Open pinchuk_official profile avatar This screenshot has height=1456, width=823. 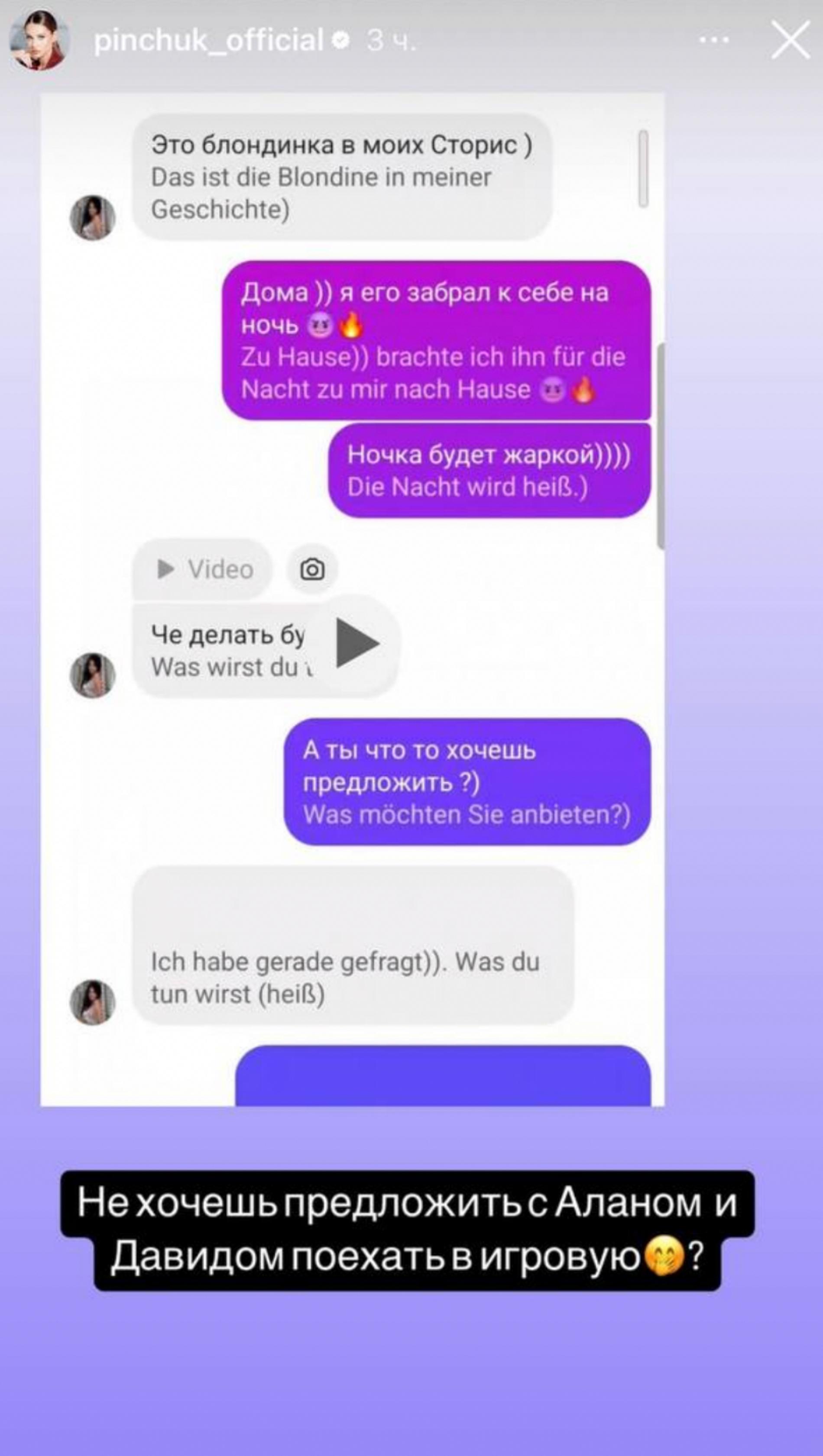click(39, 41)
